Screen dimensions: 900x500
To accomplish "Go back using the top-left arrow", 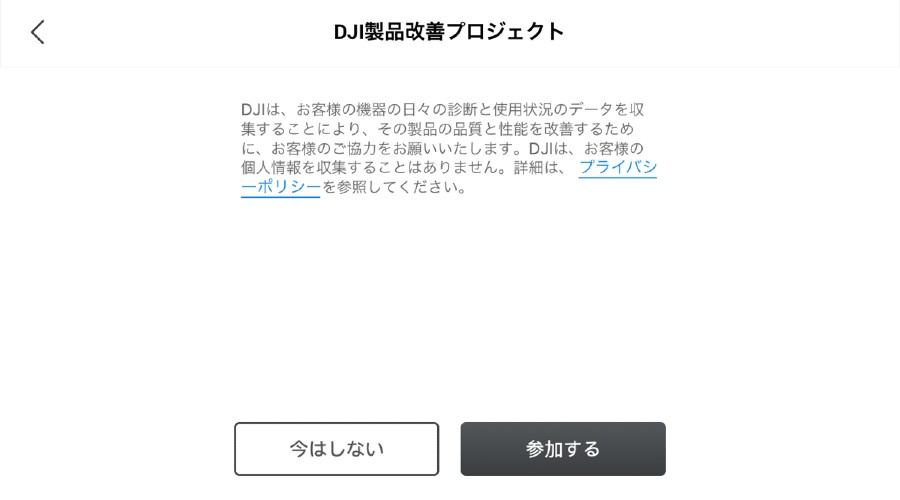I will pyautogui.click(x=38, y=32).
